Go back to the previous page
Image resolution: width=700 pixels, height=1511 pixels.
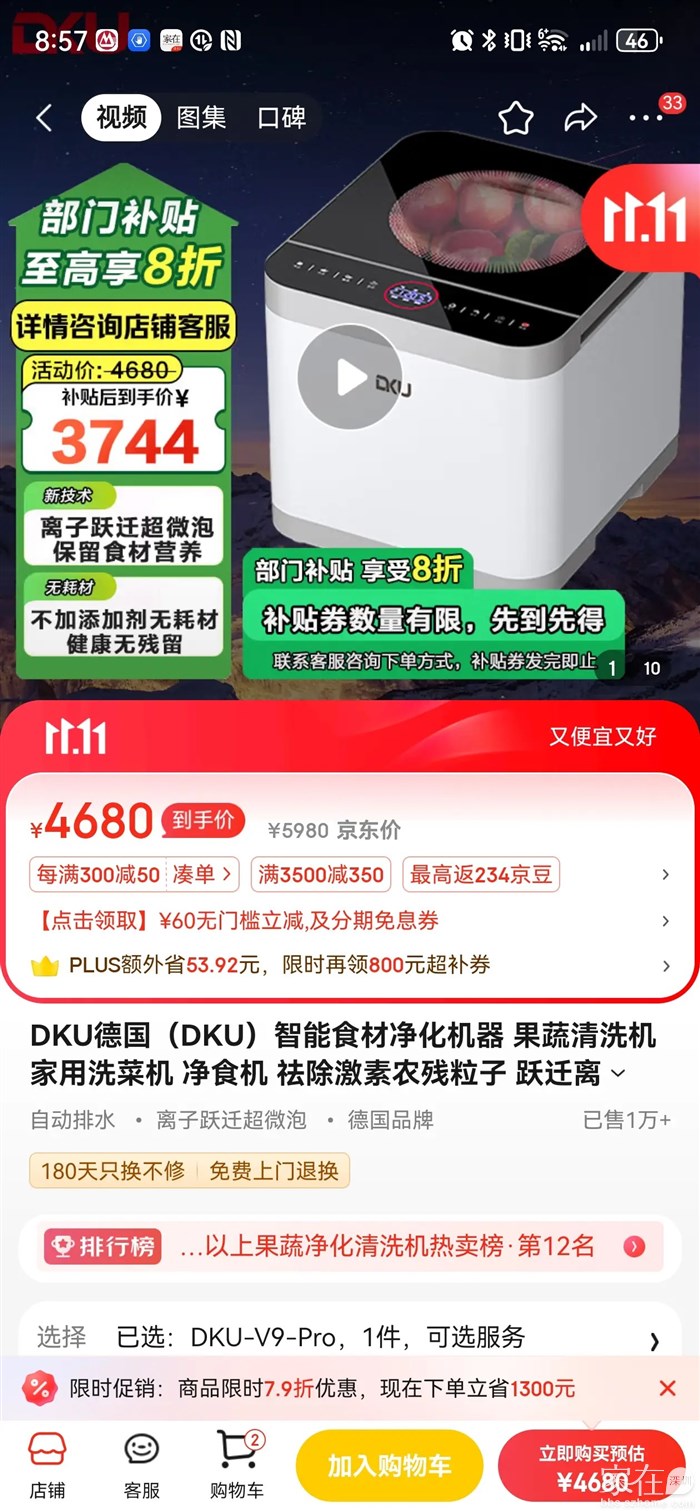[43, 118]
